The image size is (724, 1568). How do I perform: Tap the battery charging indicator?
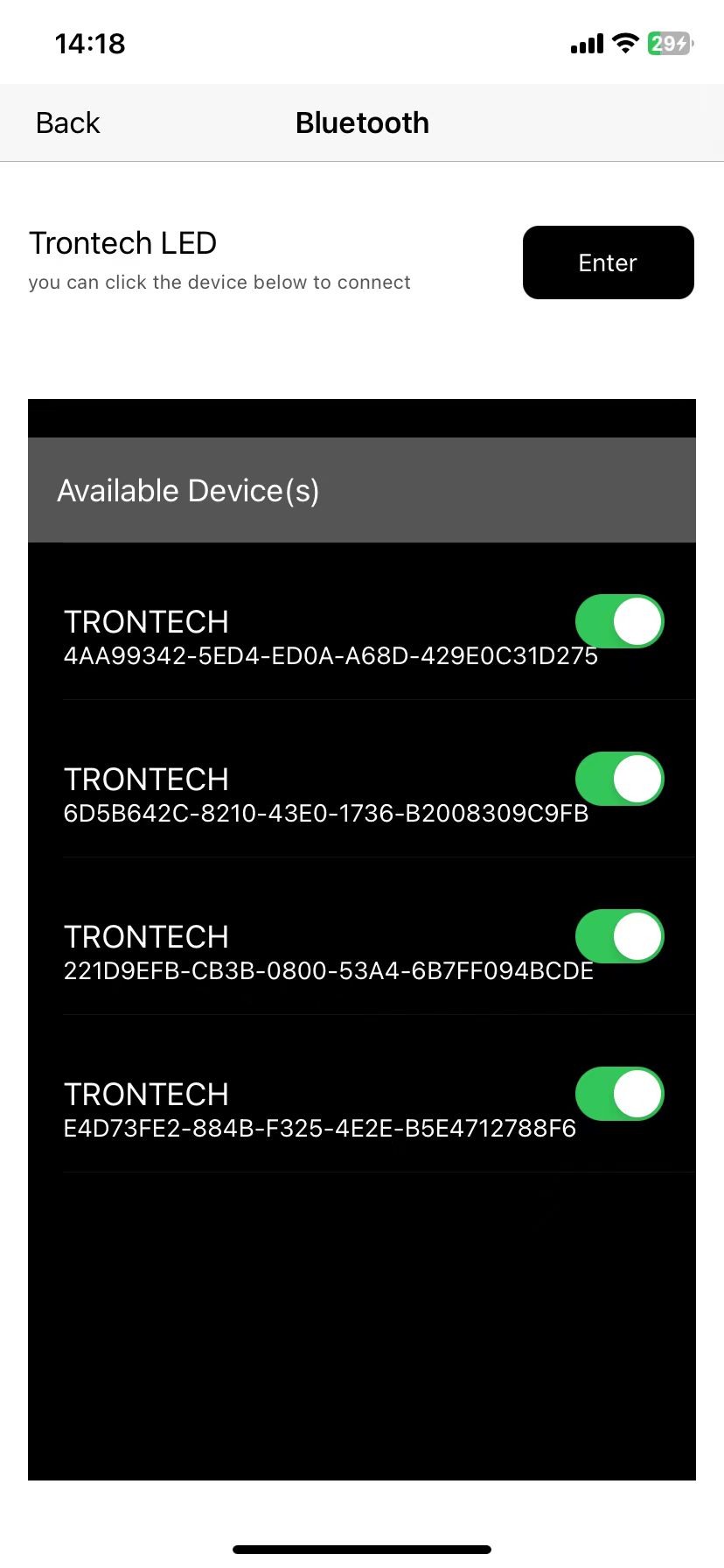coord(667,43)
